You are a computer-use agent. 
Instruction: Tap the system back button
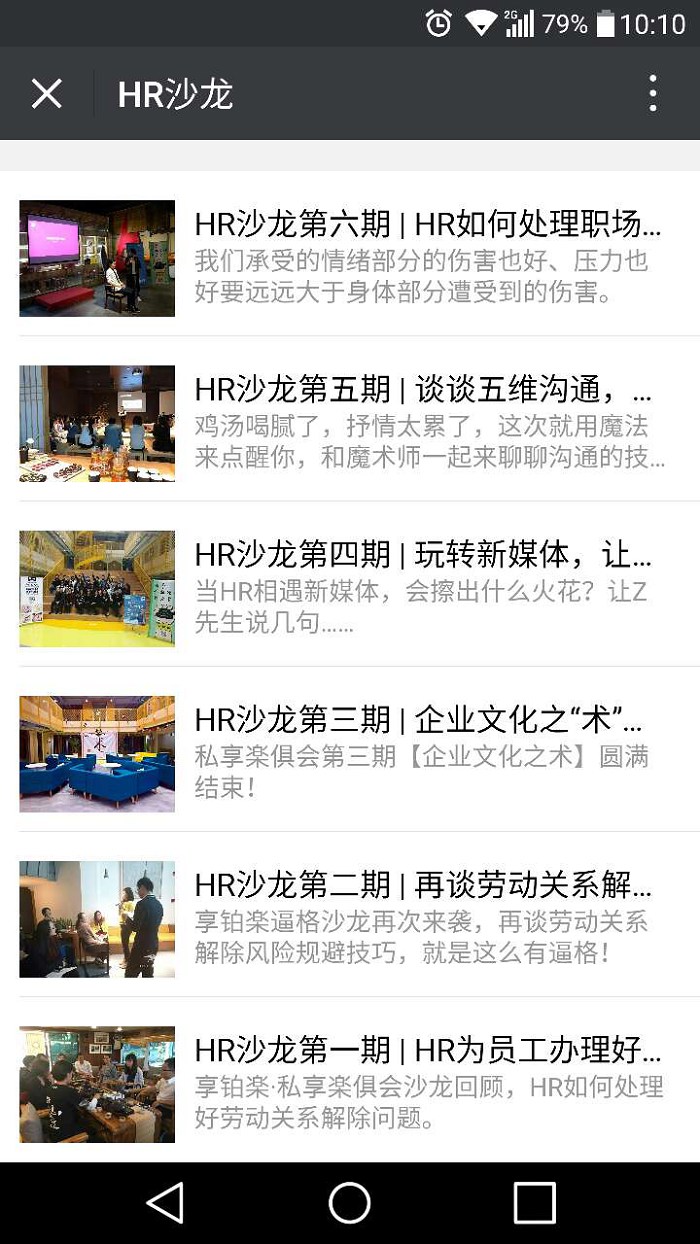click(x=165, y=1203)
